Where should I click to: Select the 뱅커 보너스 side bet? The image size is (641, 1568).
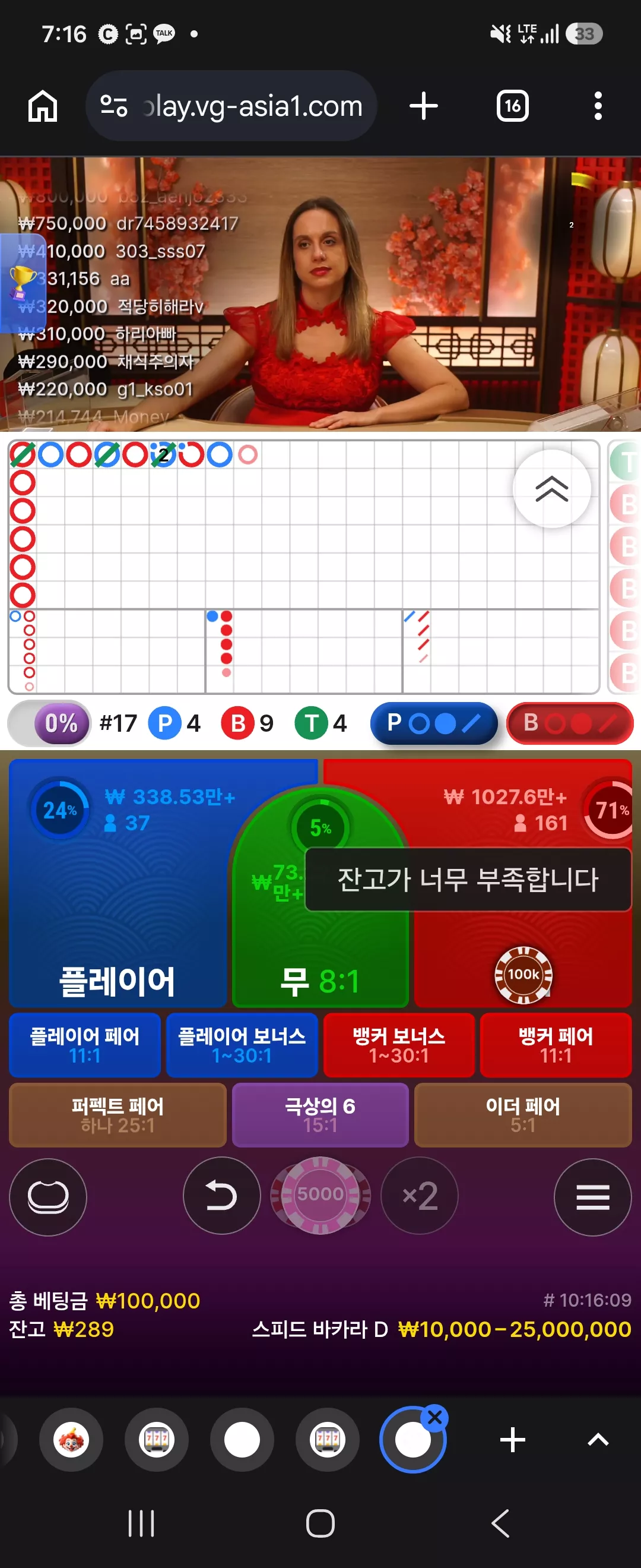[x=399, y=1045]
